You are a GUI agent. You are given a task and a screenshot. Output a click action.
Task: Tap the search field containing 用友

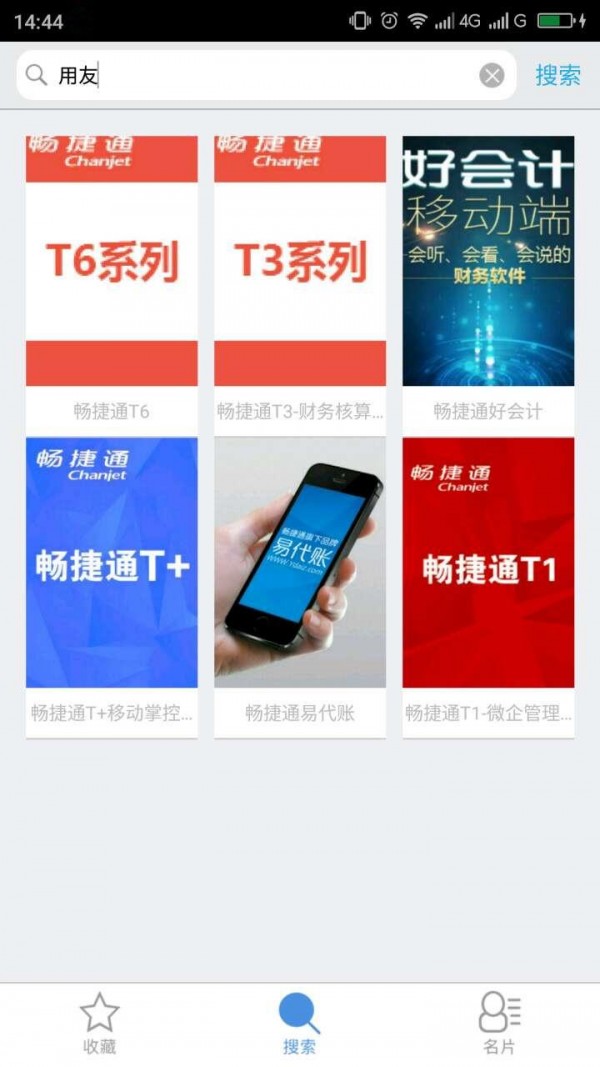(x=260, y=75)
